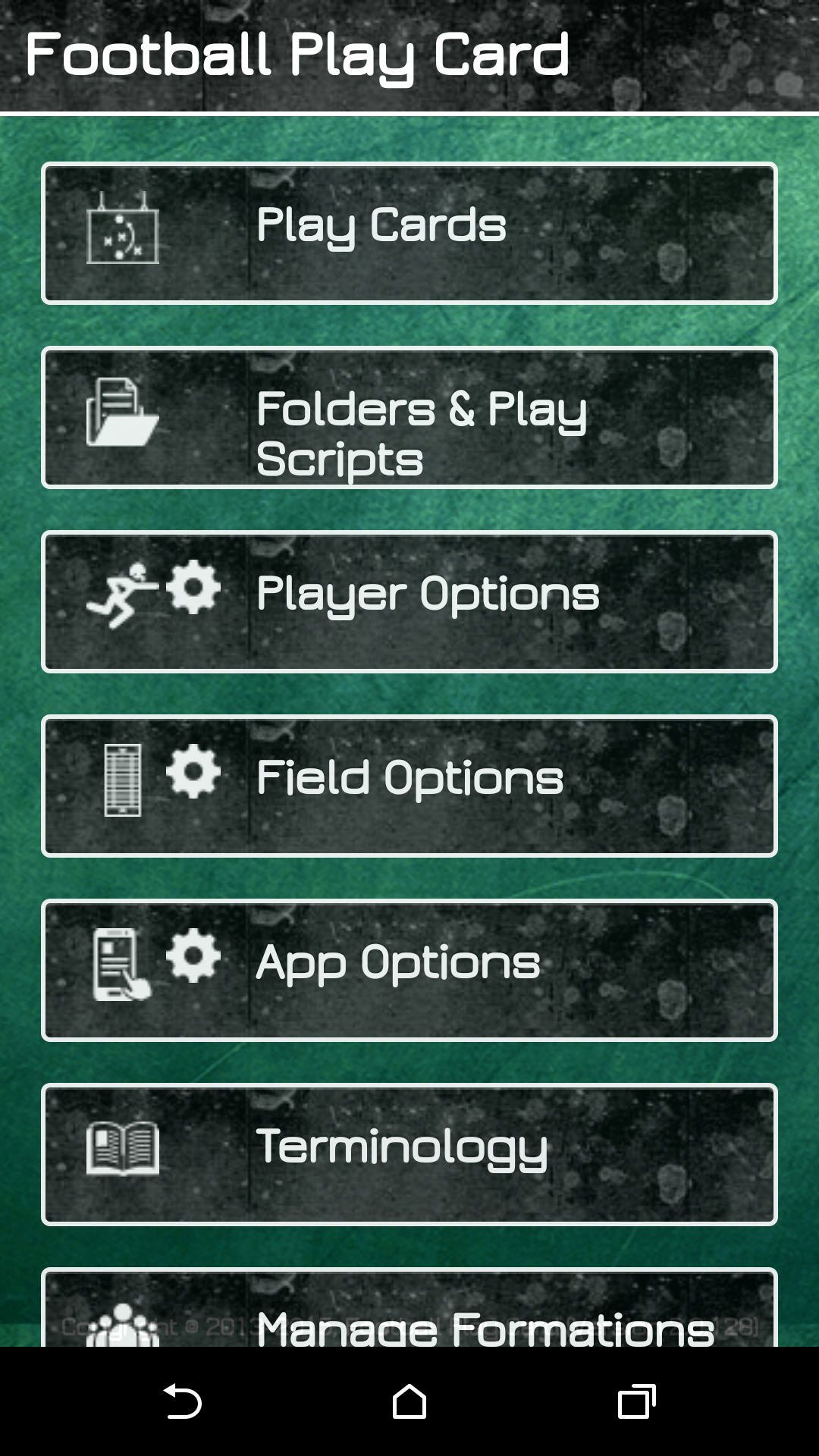Select App Options
This screenshot has height=1456, width=819.
coord(409,971)
